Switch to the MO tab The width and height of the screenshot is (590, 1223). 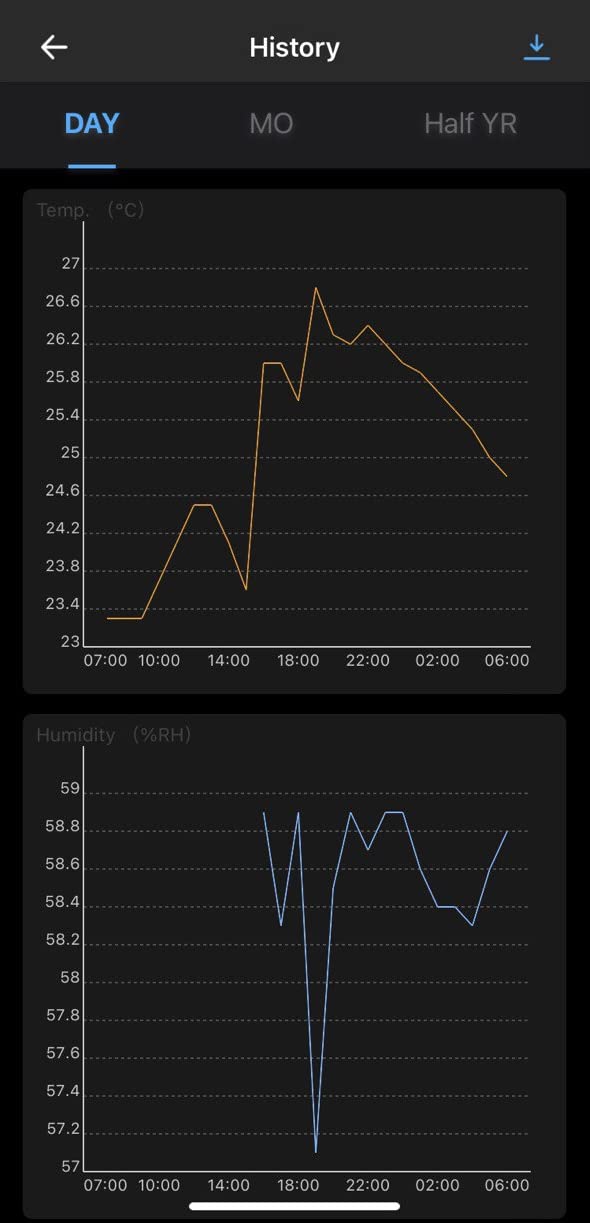click(x=271, y=124)
